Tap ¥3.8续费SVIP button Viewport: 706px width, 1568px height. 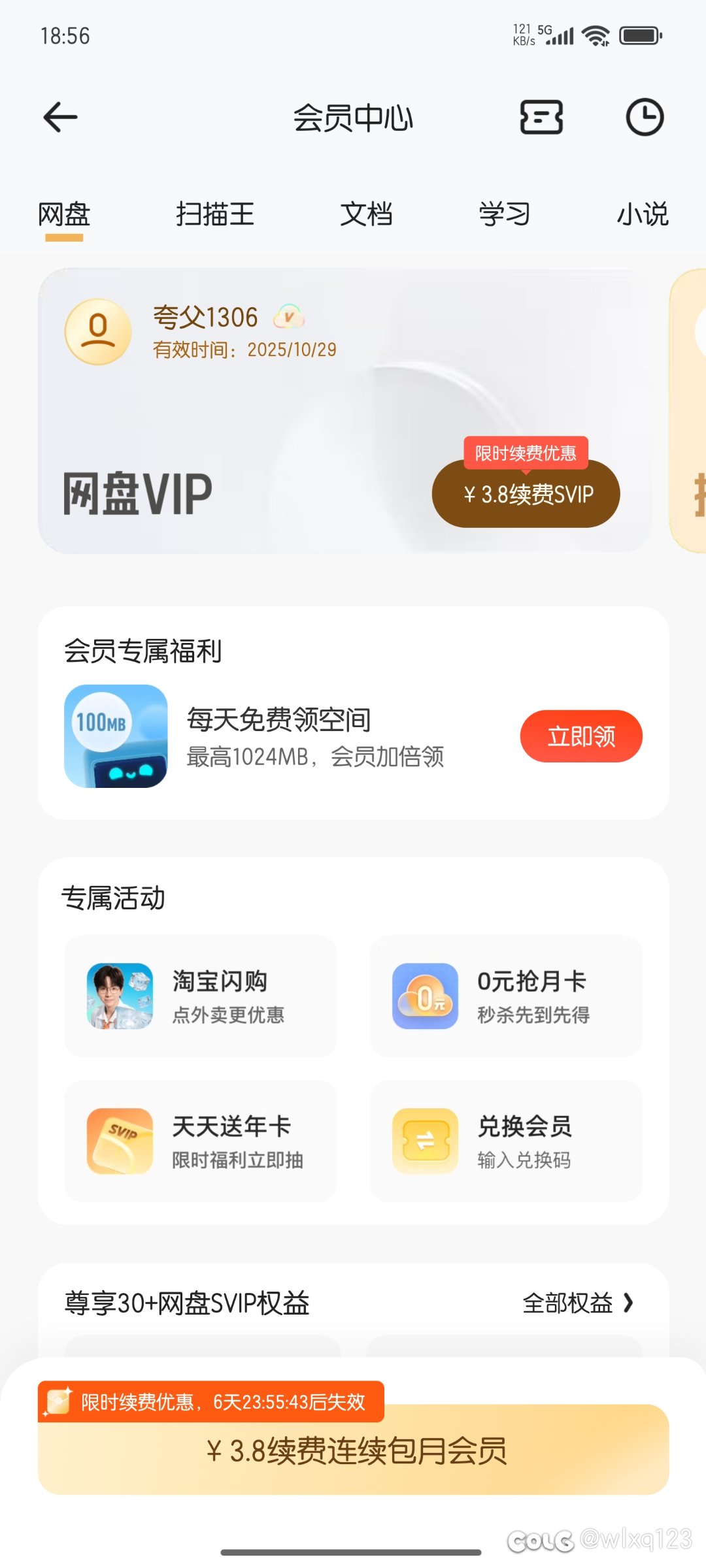click(x=526, y=494)
